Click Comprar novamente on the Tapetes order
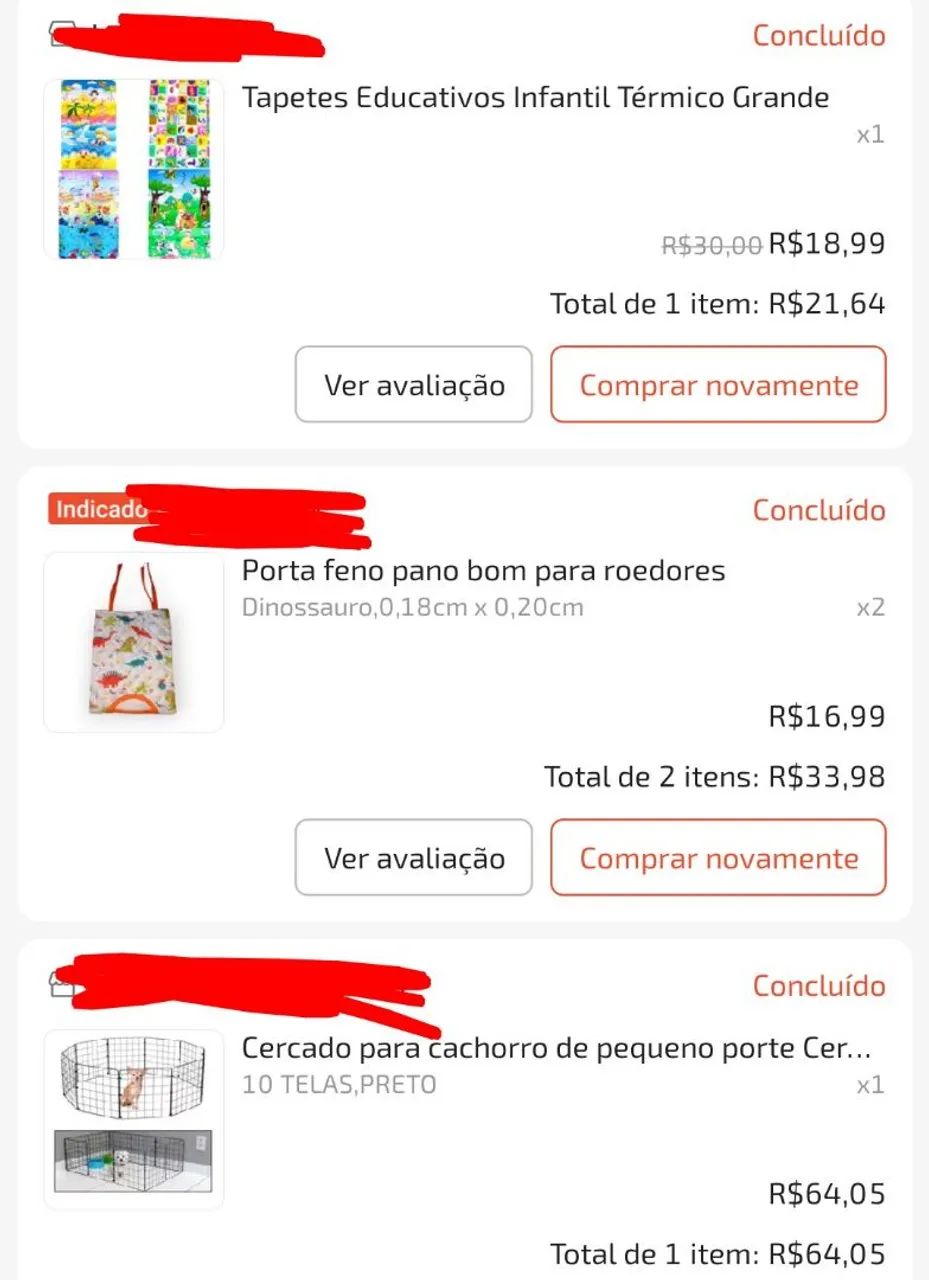This screenshot has width=929, height=1280. coord(718,385)
